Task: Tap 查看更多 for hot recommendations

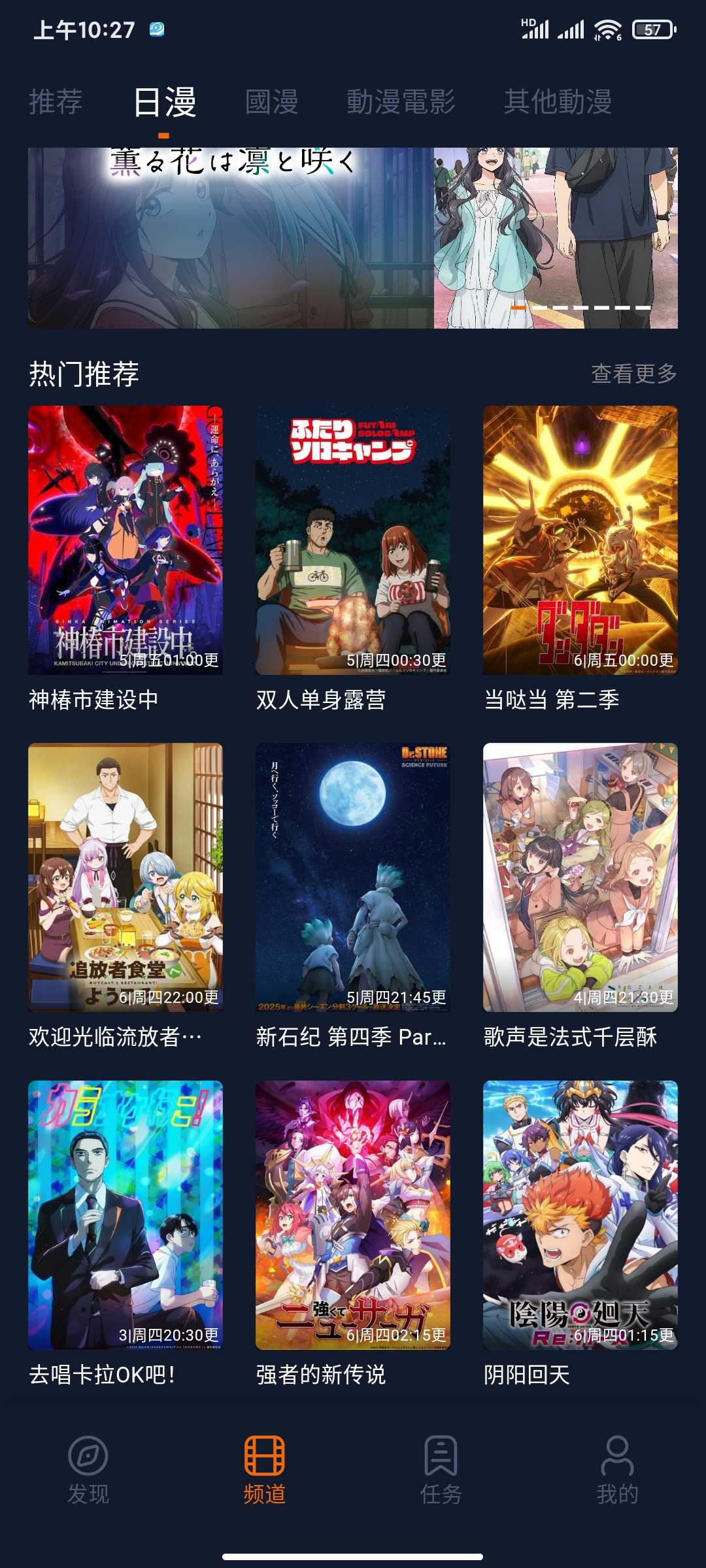Action: (x=633, y=374)
